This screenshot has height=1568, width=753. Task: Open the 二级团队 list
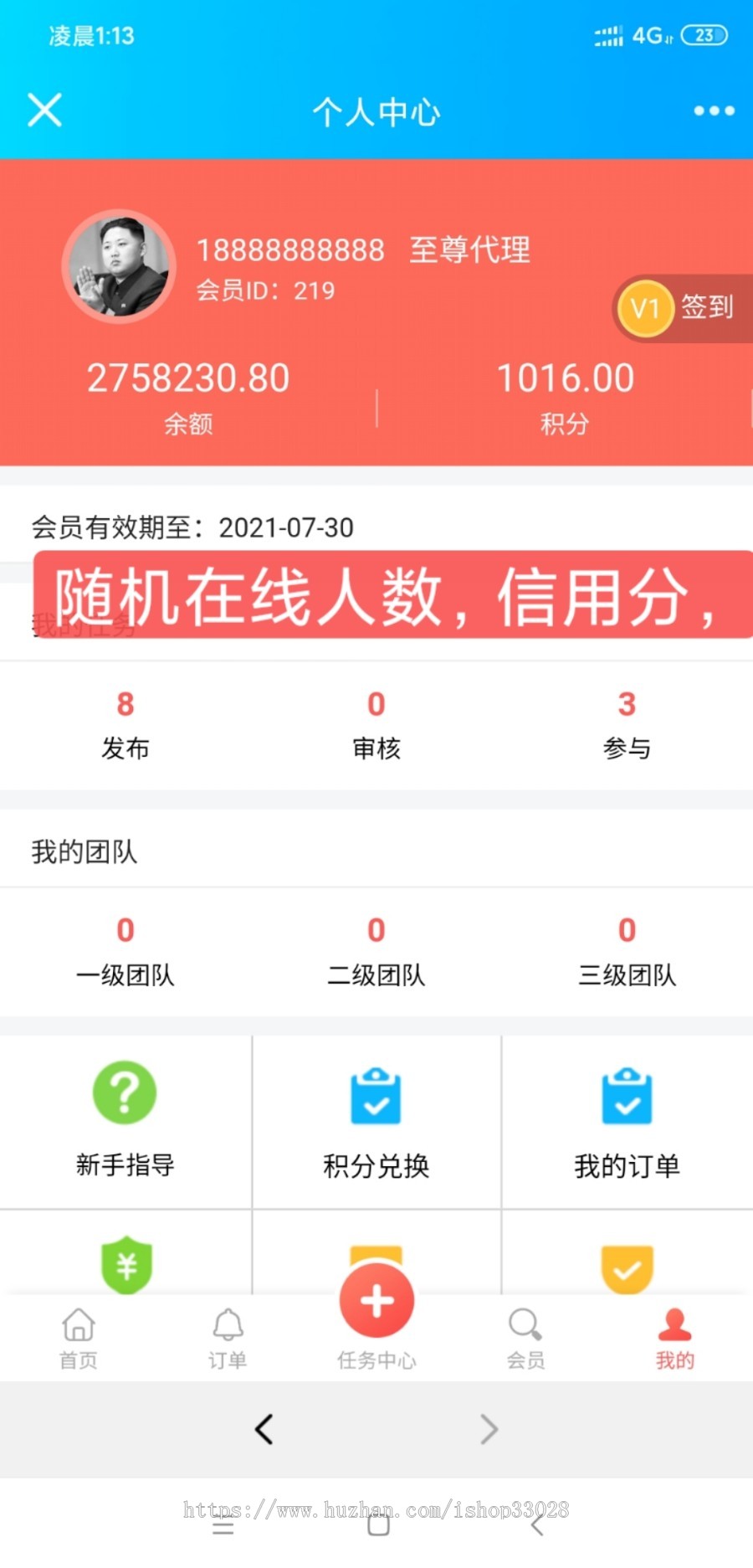376,951
